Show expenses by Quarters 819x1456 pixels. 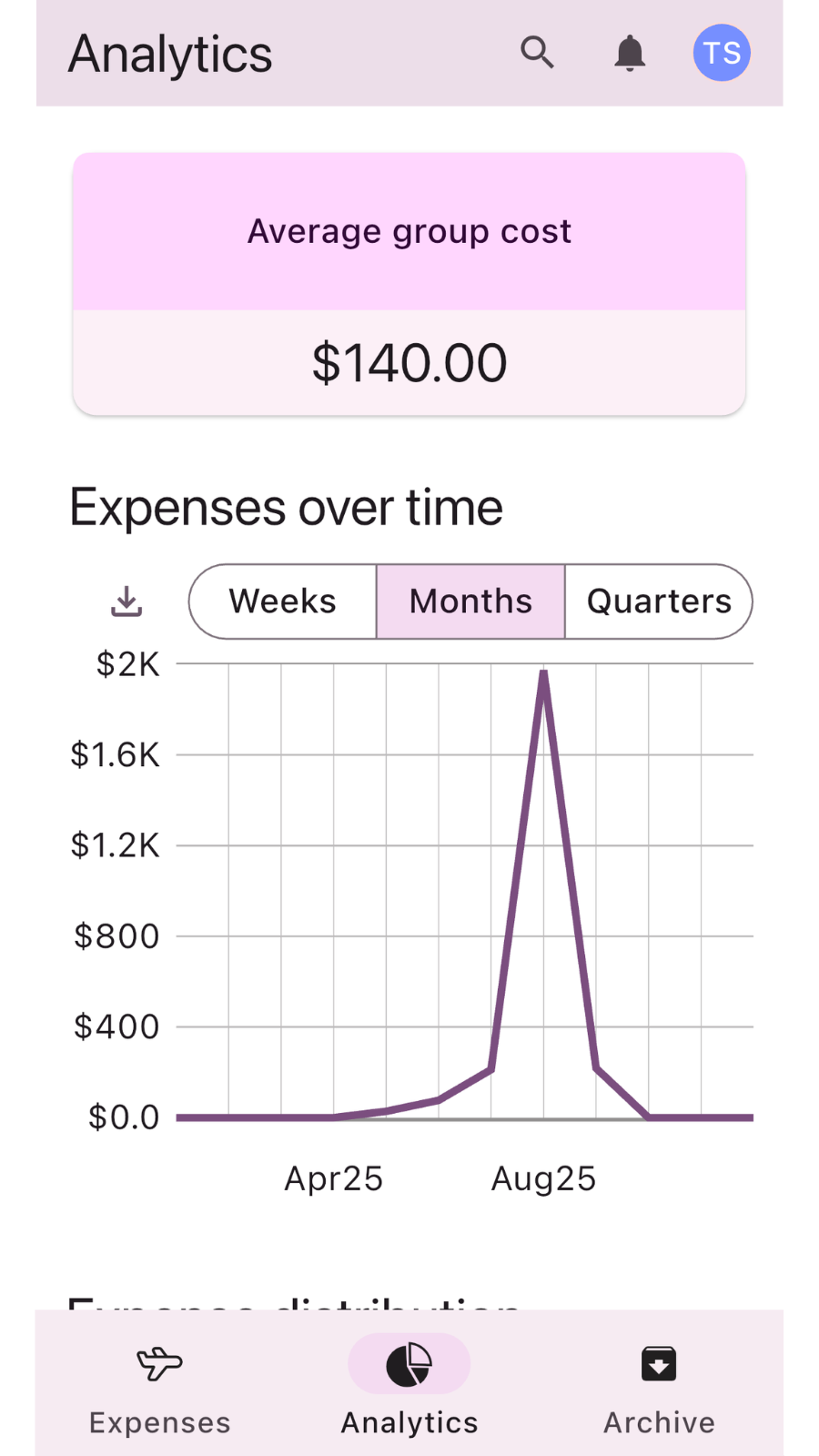[659, 602]
